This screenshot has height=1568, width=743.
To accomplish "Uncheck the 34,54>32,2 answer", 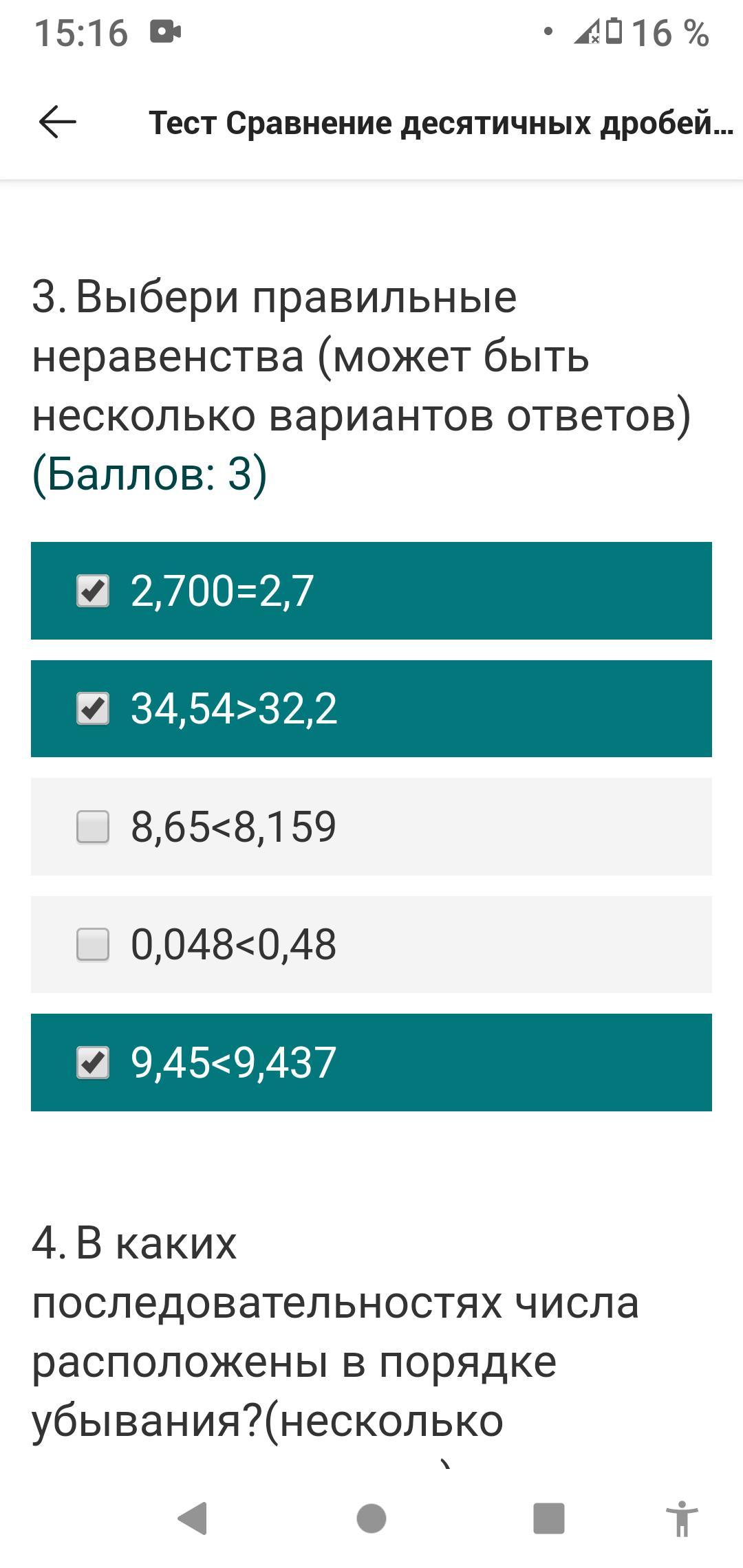I will (93, 708).
